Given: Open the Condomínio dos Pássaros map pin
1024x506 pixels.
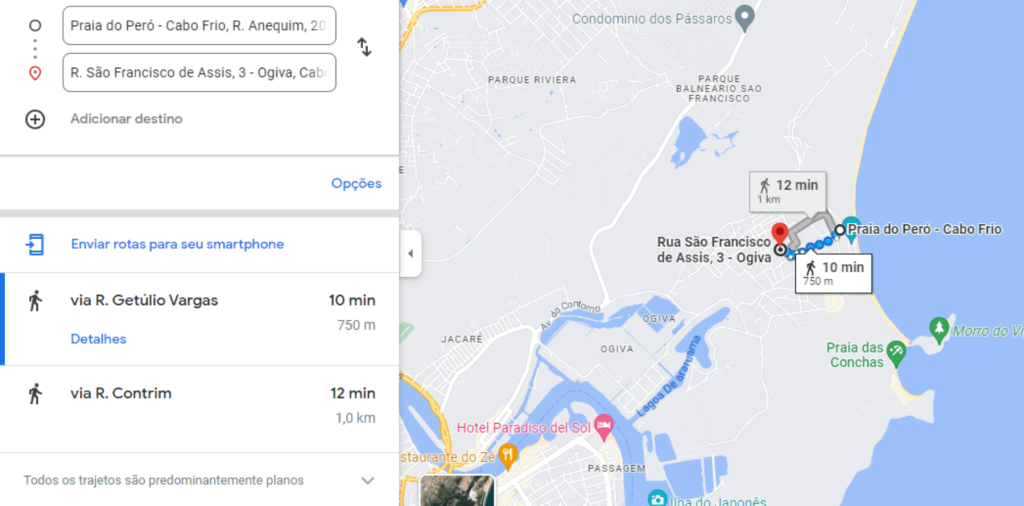Looking at the screenshot, I should 743,17.
